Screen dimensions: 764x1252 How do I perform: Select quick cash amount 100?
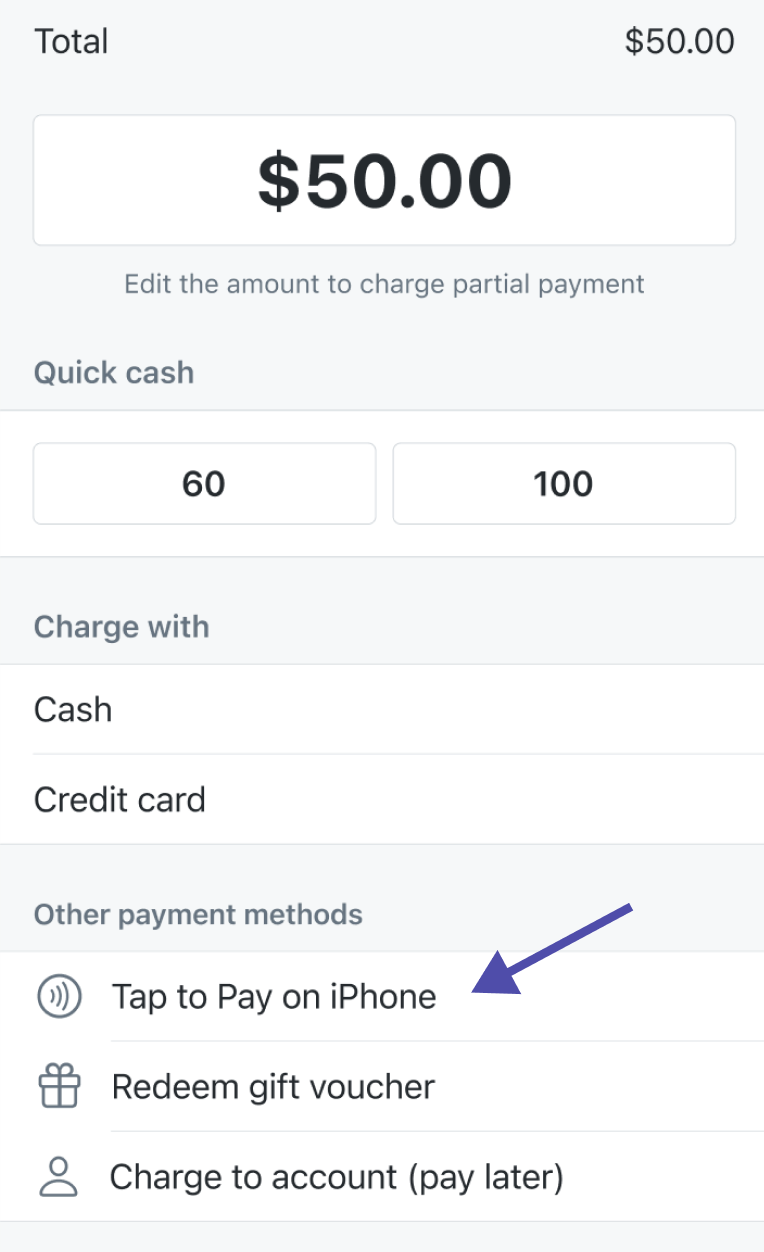click(564, 484)
